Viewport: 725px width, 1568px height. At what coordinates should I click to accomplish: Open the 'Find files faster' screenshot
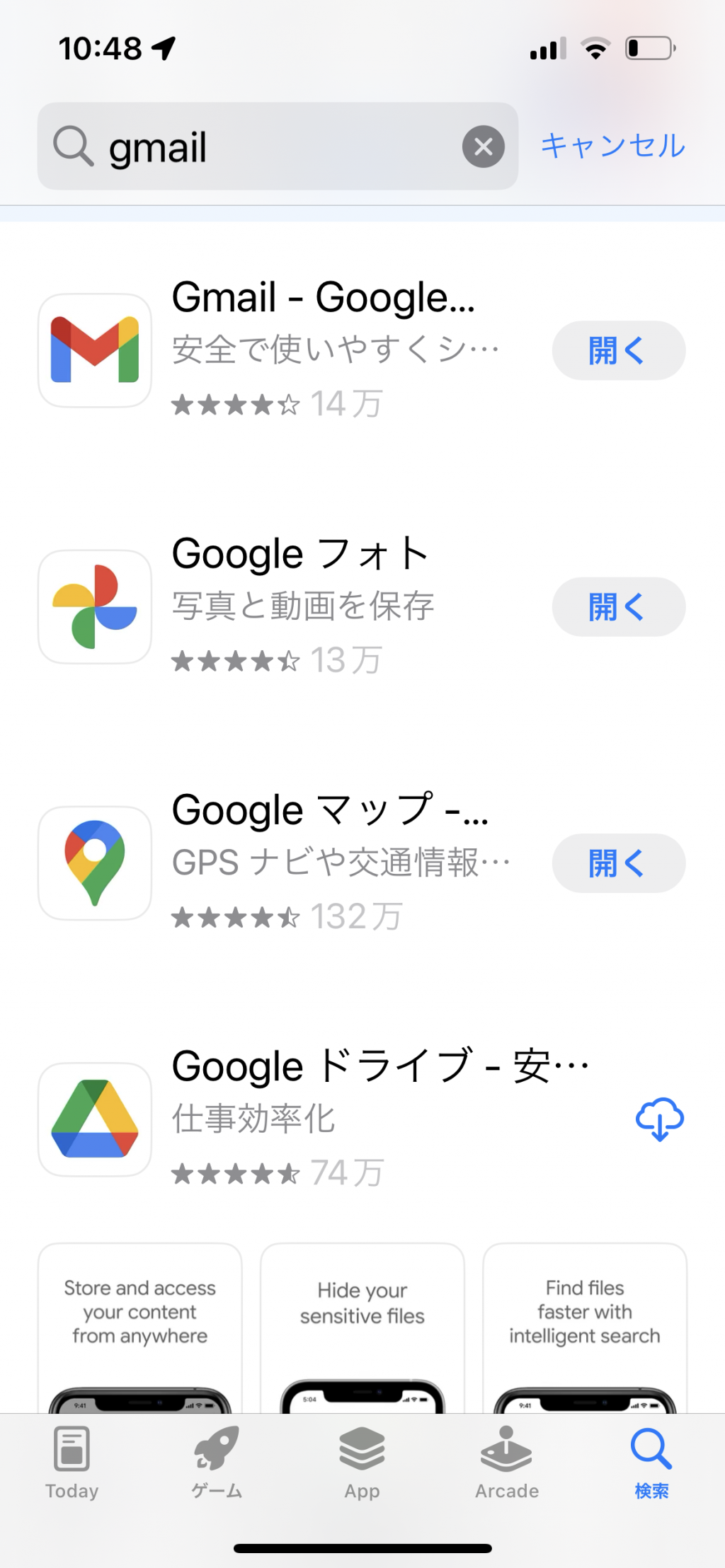[585, 1328]
